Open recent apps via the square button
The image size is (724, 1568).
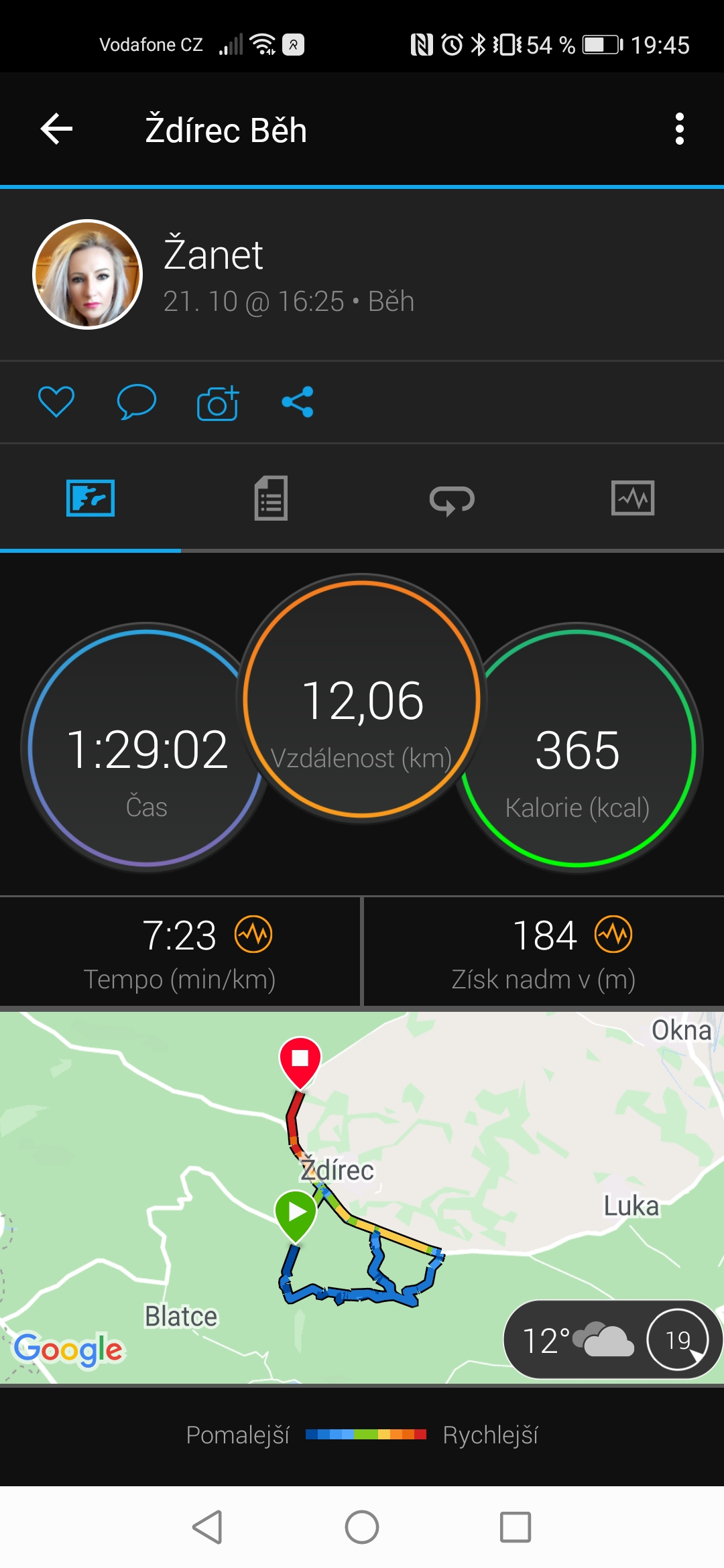[516, 1528]
